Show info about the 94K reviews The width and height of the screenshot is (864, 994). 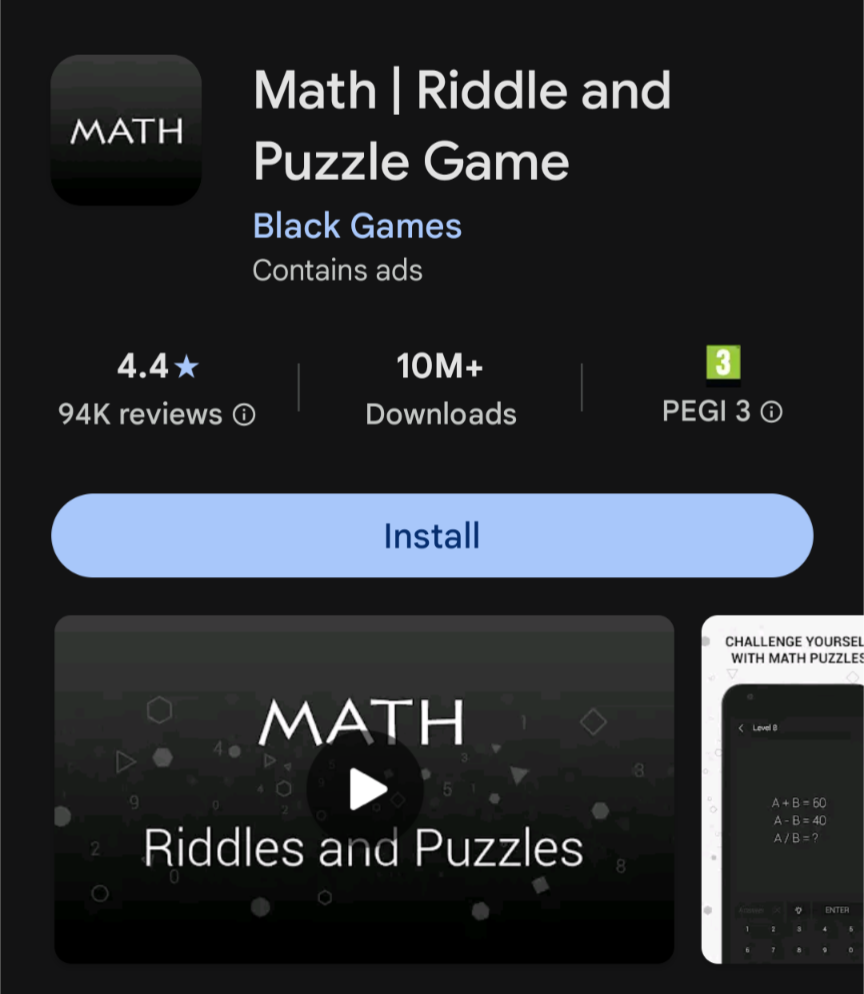pos(244,415)
